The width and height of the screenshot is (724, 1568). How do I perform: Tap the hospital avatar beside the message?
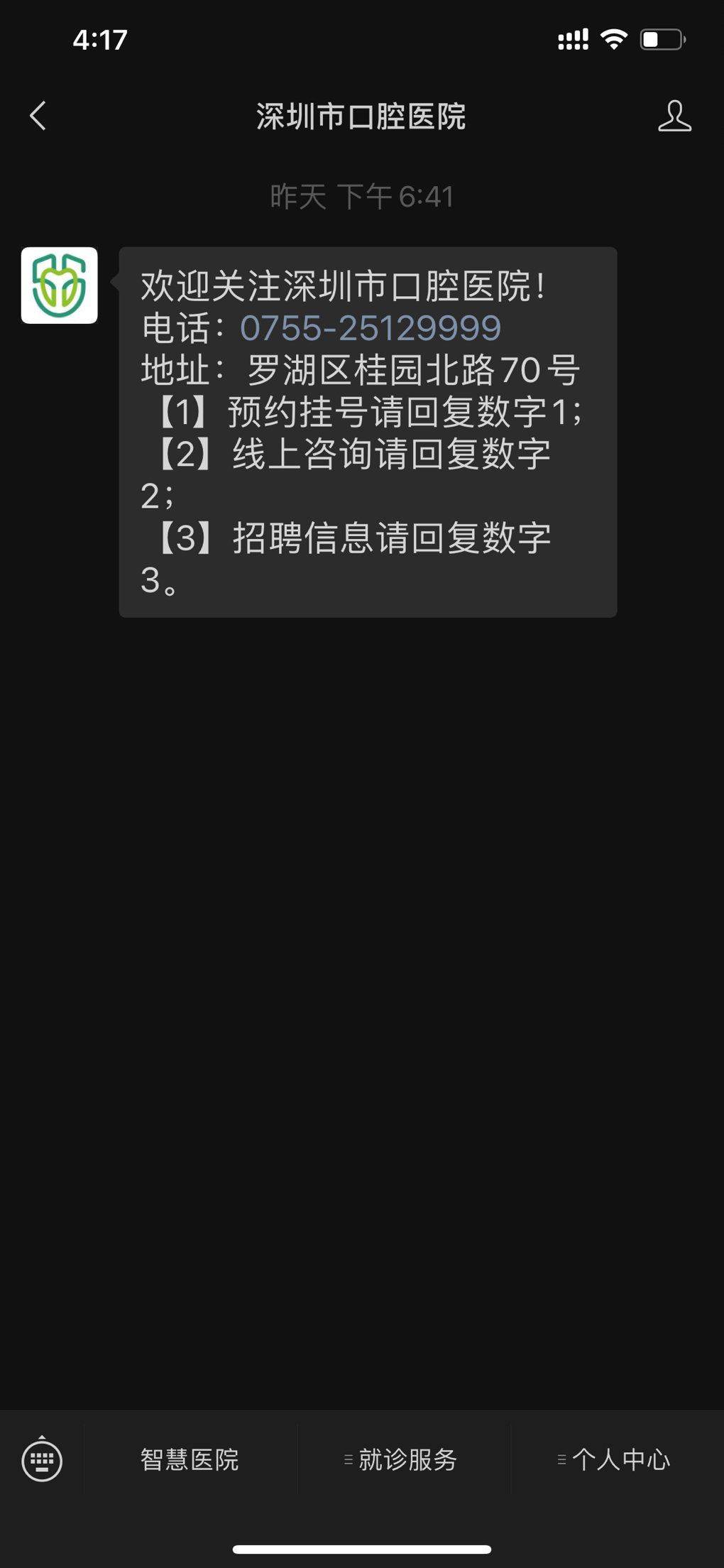(60, 285)
